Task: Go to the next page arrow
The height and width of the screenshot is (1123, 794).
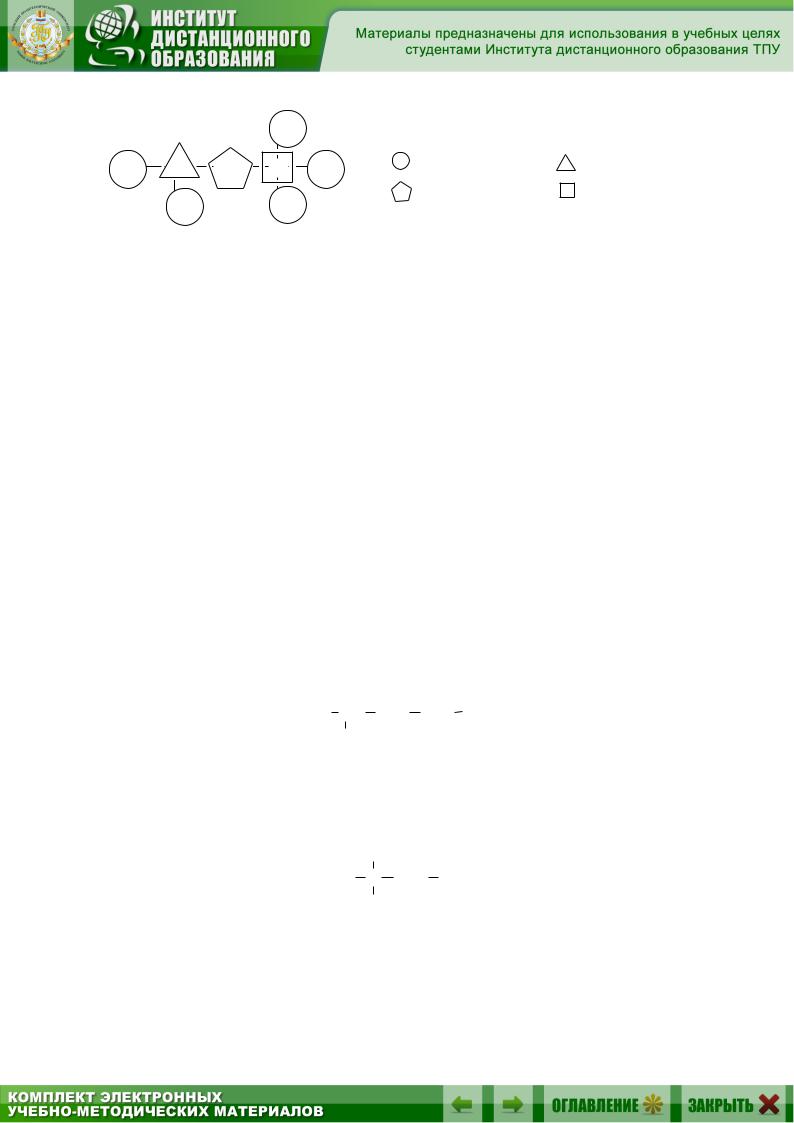Action: pyautogui.click(x=512, y=1104)
